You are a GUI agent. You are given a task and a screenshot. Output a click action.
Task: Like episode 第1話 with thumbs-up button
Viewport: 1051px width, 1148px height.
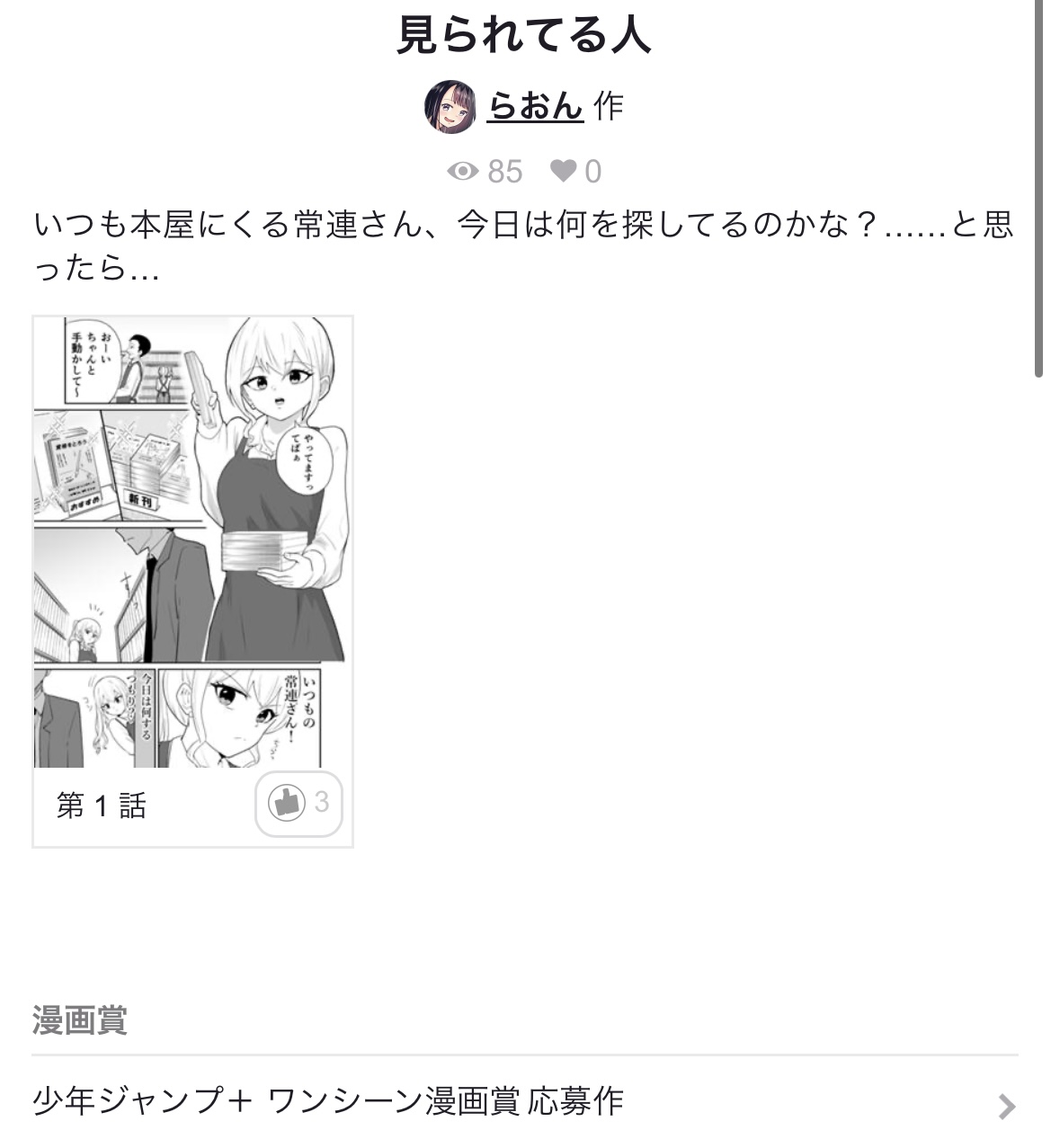pyautogui.click(x=298, y=803)
